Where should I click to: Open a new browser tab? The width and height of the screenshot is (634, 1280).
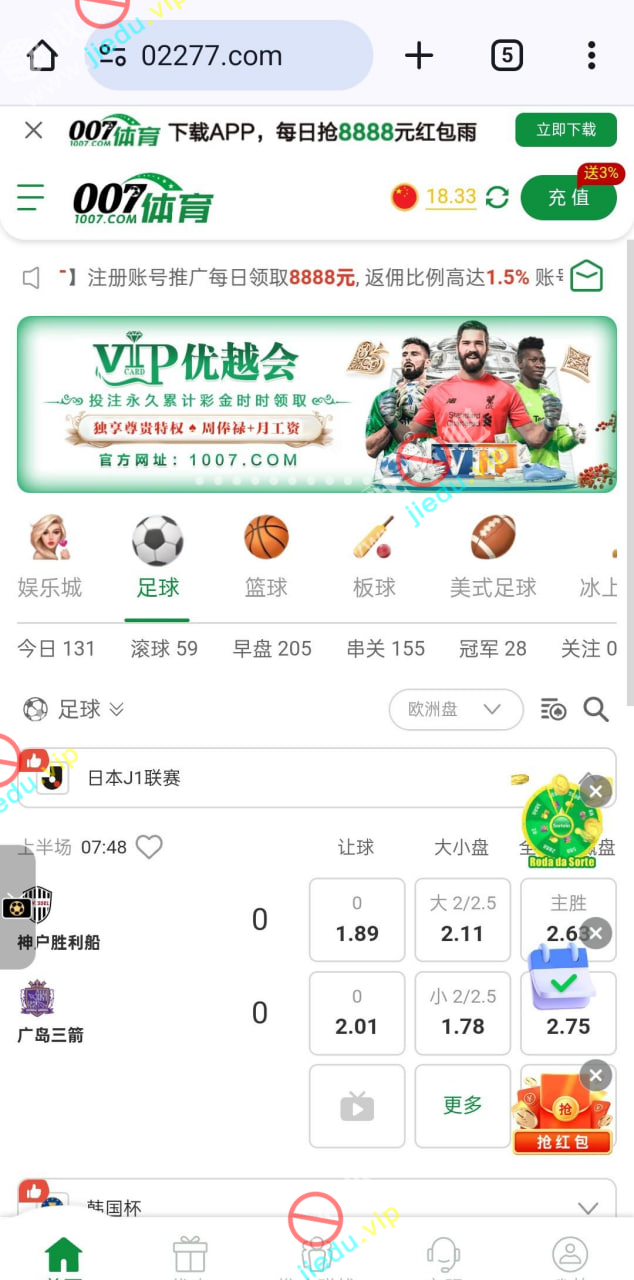click(419, 56)
